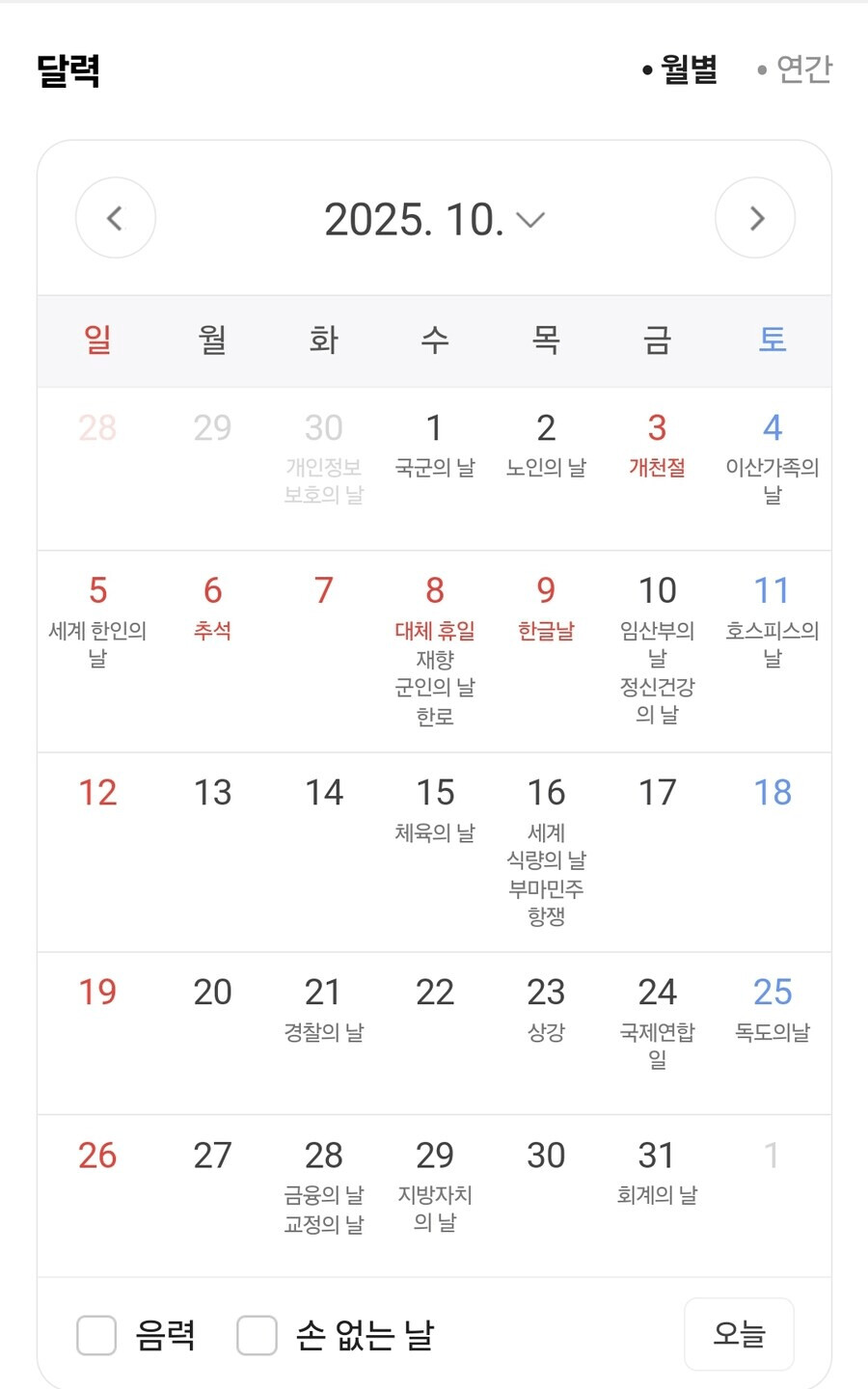This screenshot has height=1389, width=868.
Task: Switch to the 연간 yearly view
Action: click(795, 69)
